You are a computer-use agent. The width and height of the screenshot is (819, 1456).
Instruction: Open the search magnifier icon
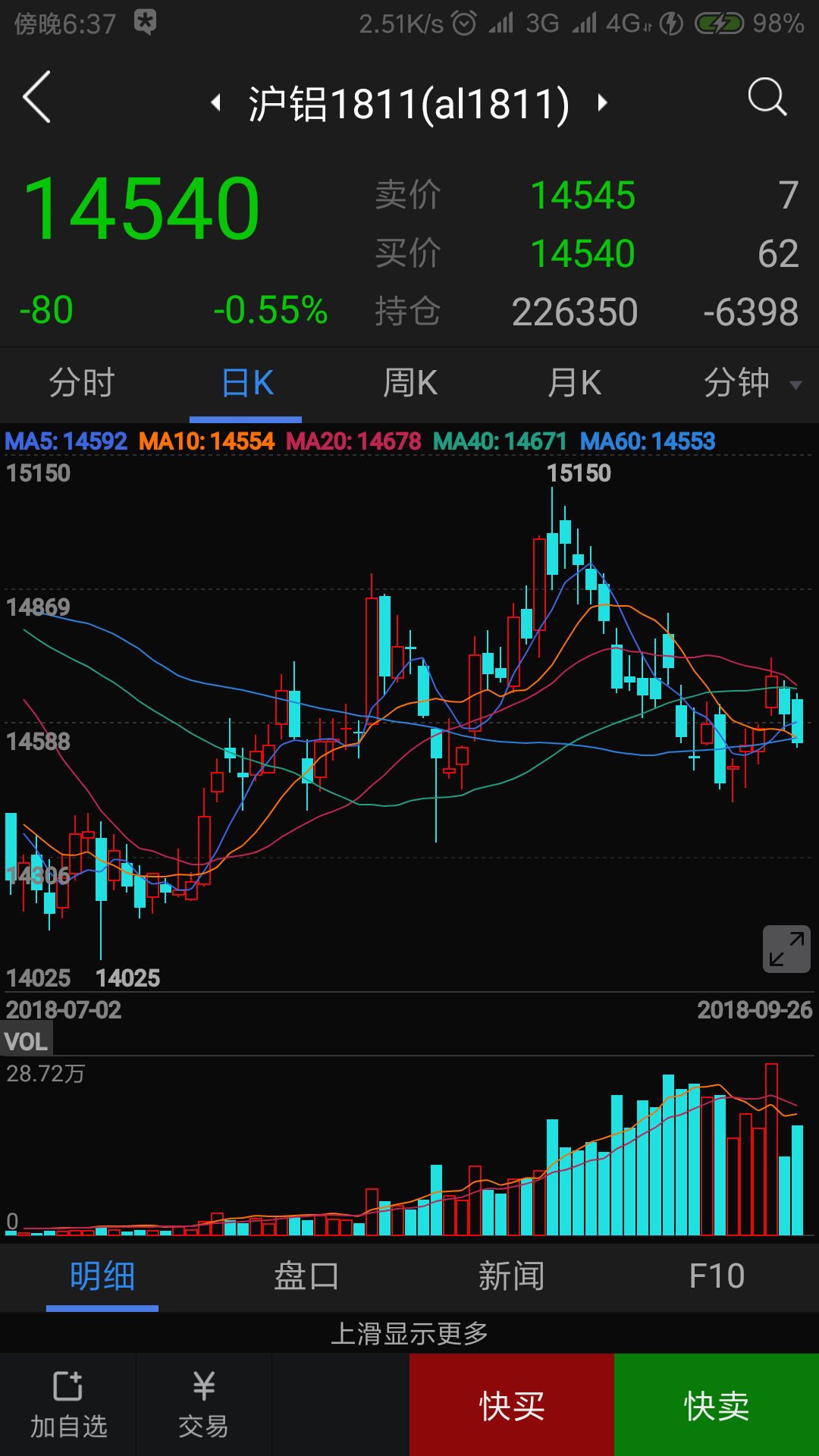pos(767,97)
